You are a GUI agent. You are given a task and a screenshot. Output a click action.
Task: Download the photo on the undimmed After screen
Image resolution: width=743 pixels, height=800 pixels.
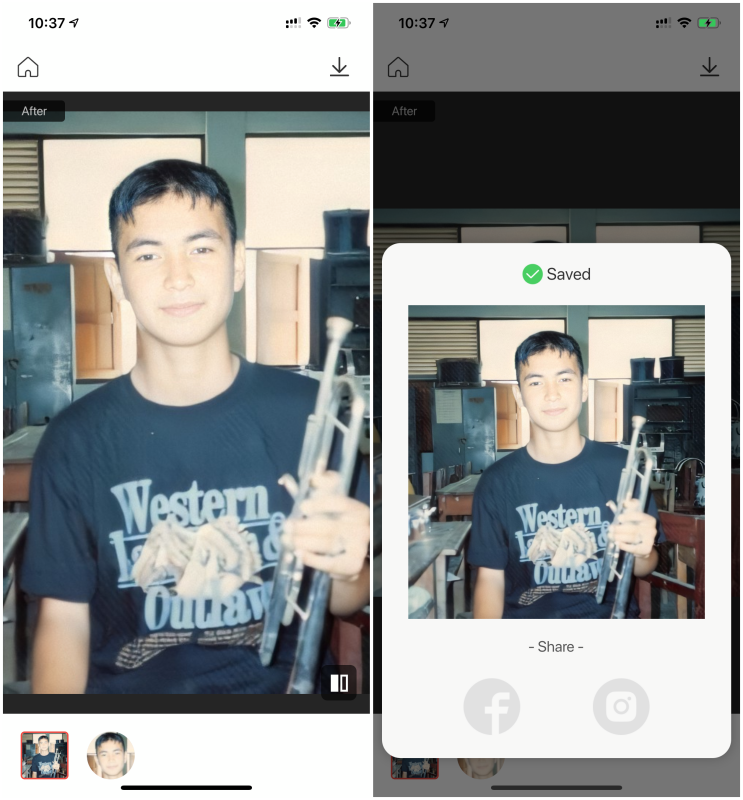click(340, 67)
